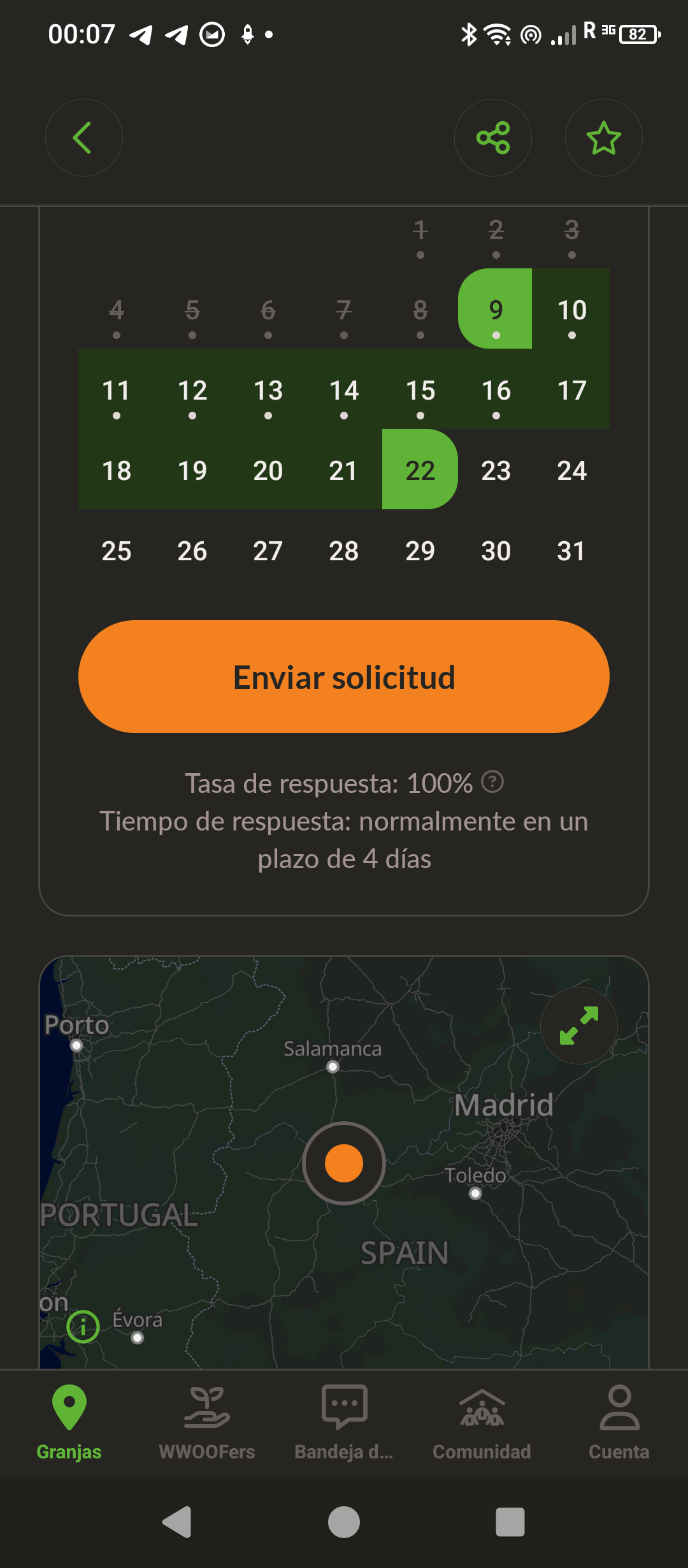The height and width of the screenshot is (1568, 688).
Task: Share this farm listing
Action: pos(493,138)
